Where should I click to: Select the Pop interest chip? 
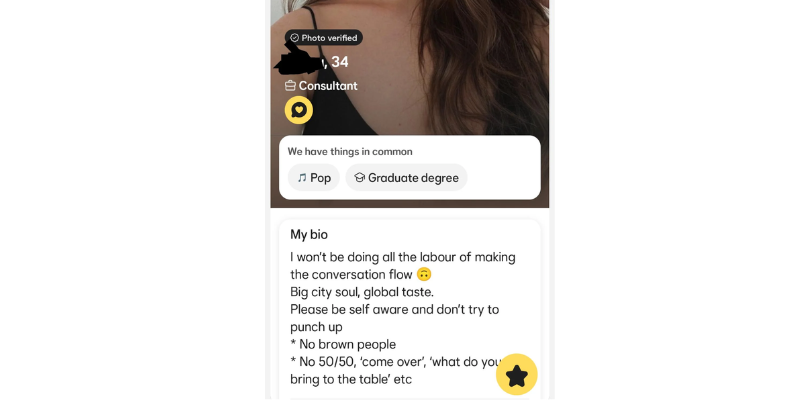(x=314, y=178)
